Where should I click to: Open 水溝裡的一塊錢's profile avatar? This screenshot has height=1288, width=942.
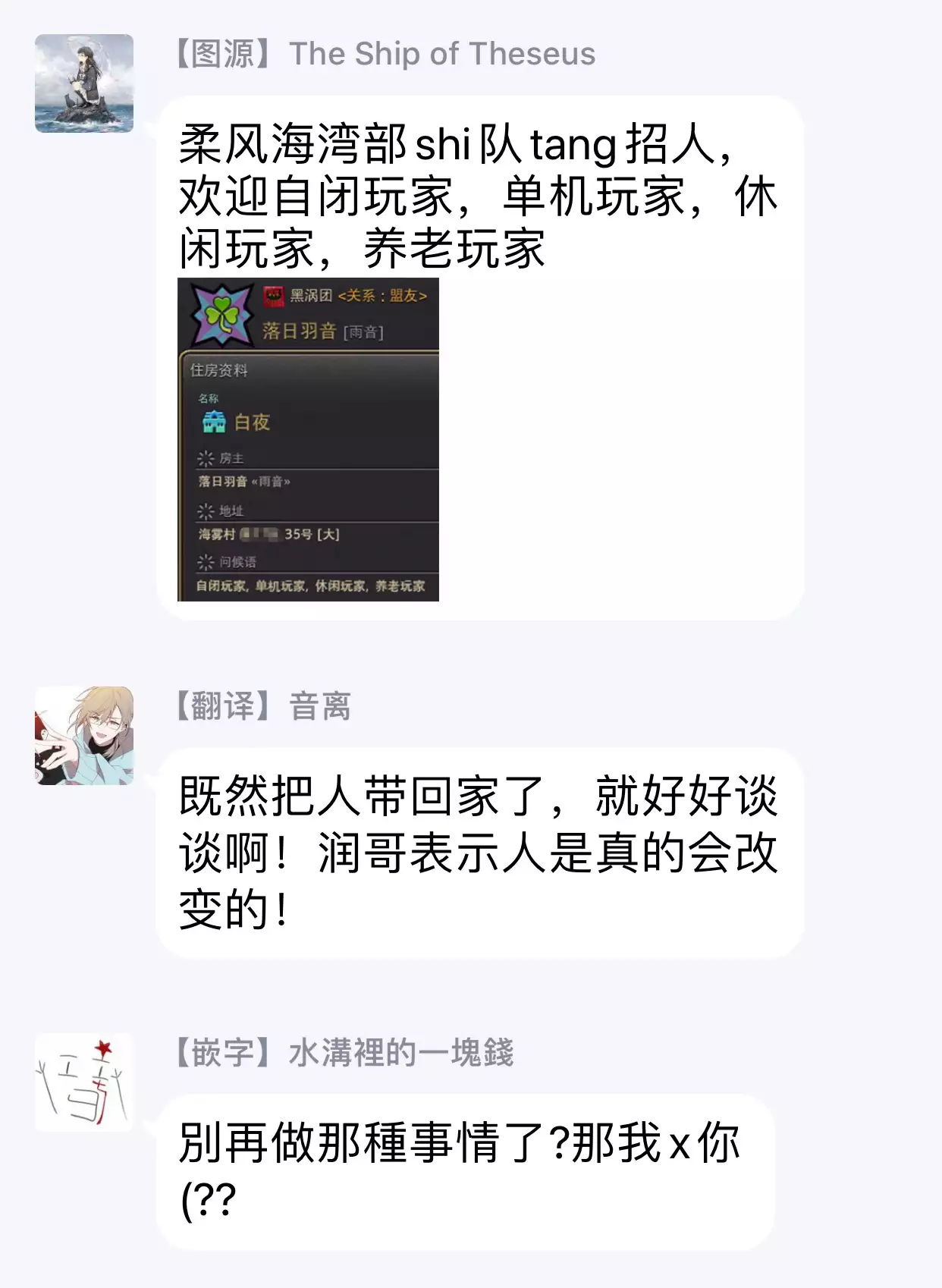tap(84, 1082)
